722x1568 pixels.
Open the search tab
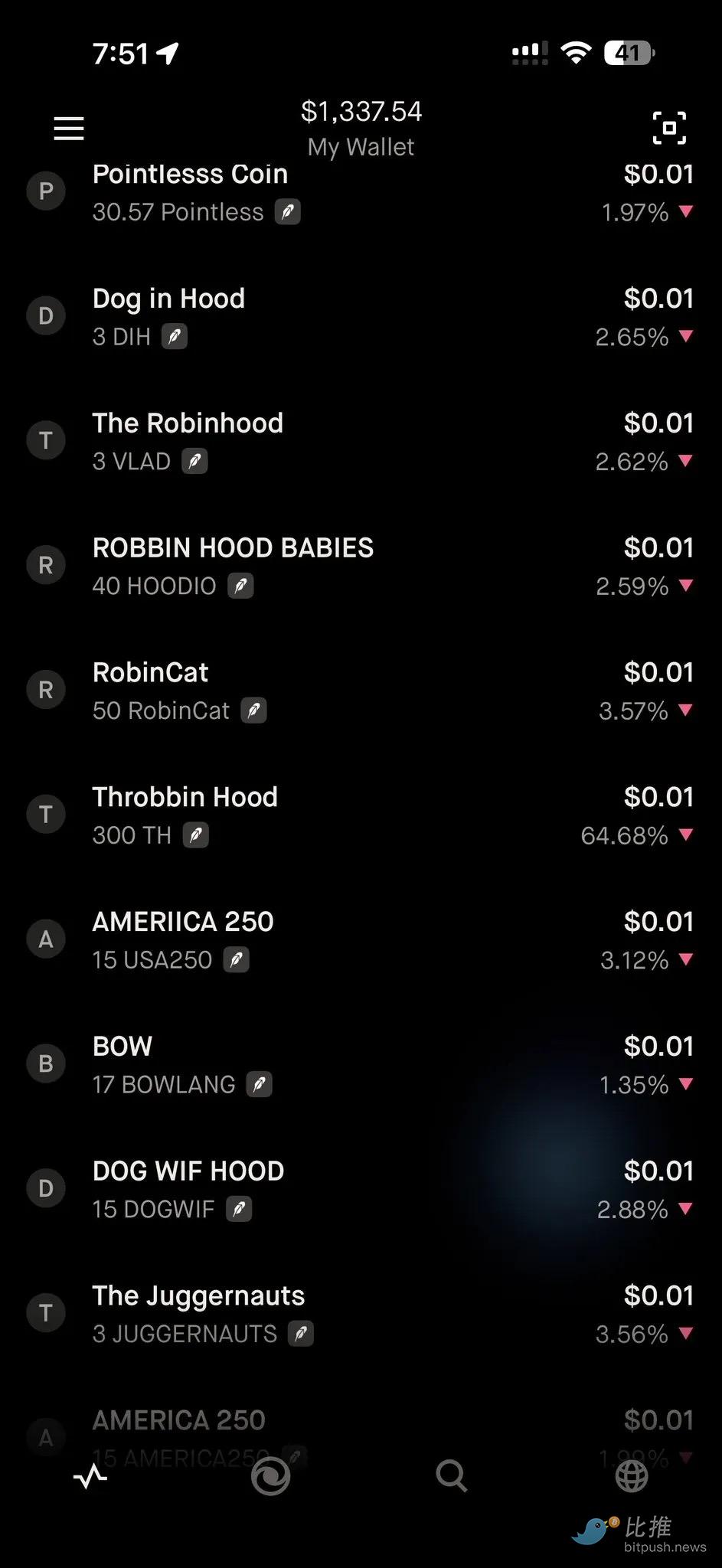pyautogui.click(x=451, y=1476)
